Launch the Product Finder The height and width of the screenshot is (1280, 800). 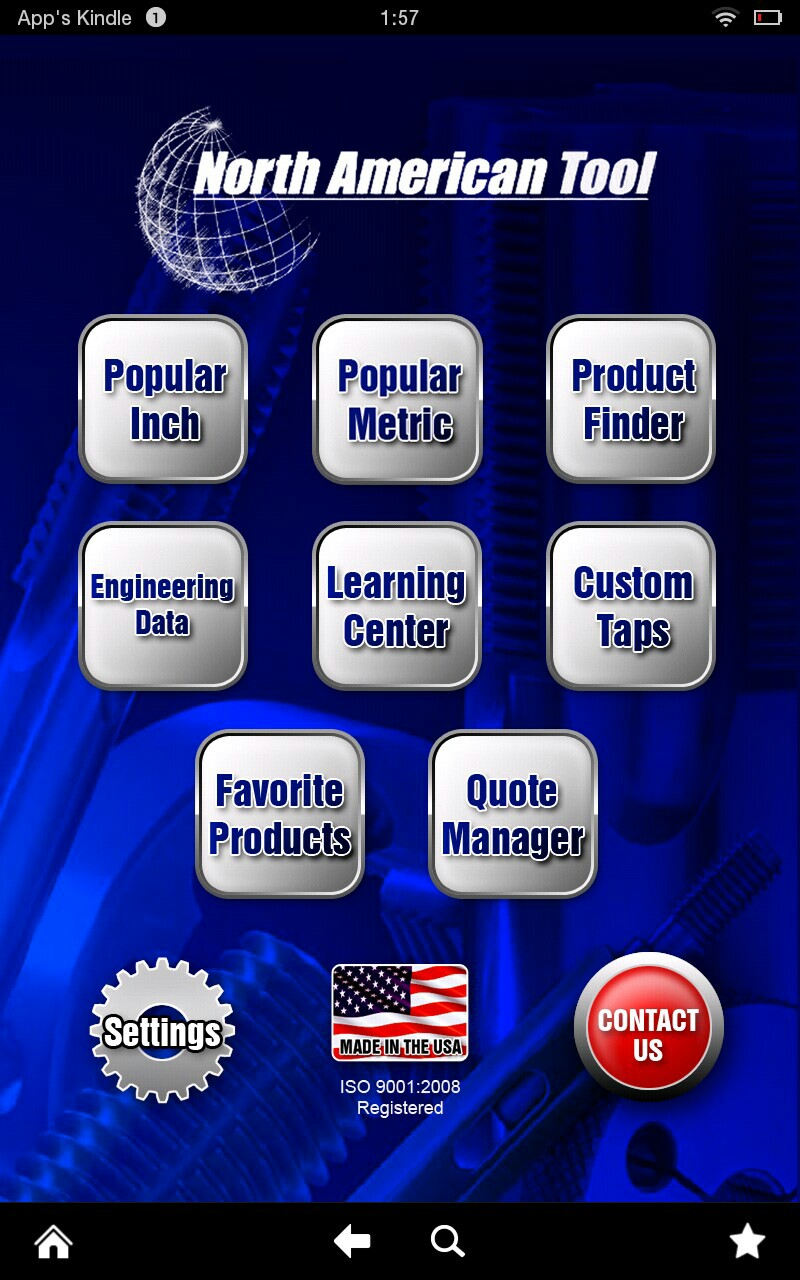tap(632, 400)
